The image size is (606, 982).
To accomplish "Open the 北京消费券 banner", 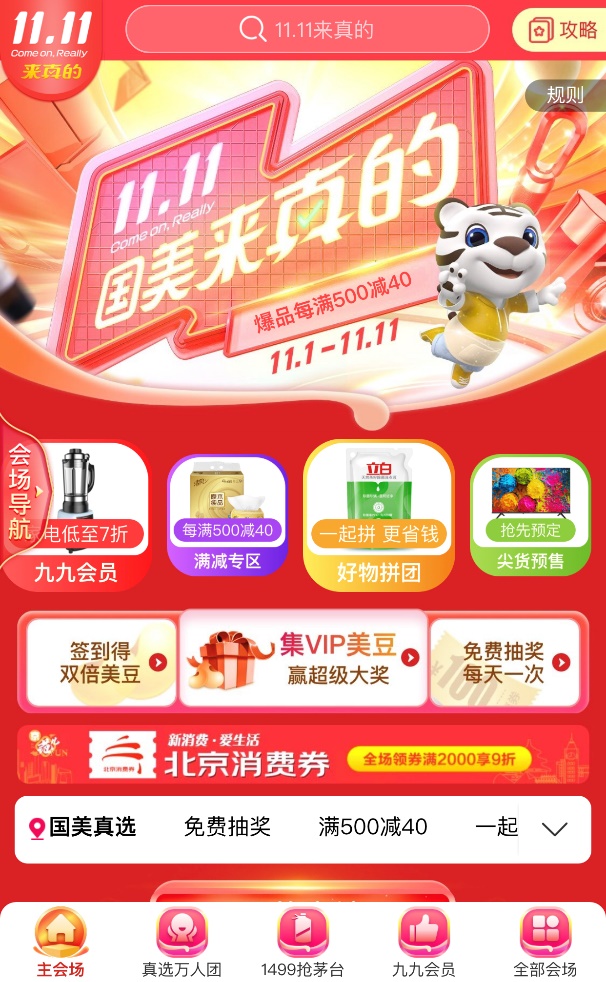I will click(x=303, y=755).
